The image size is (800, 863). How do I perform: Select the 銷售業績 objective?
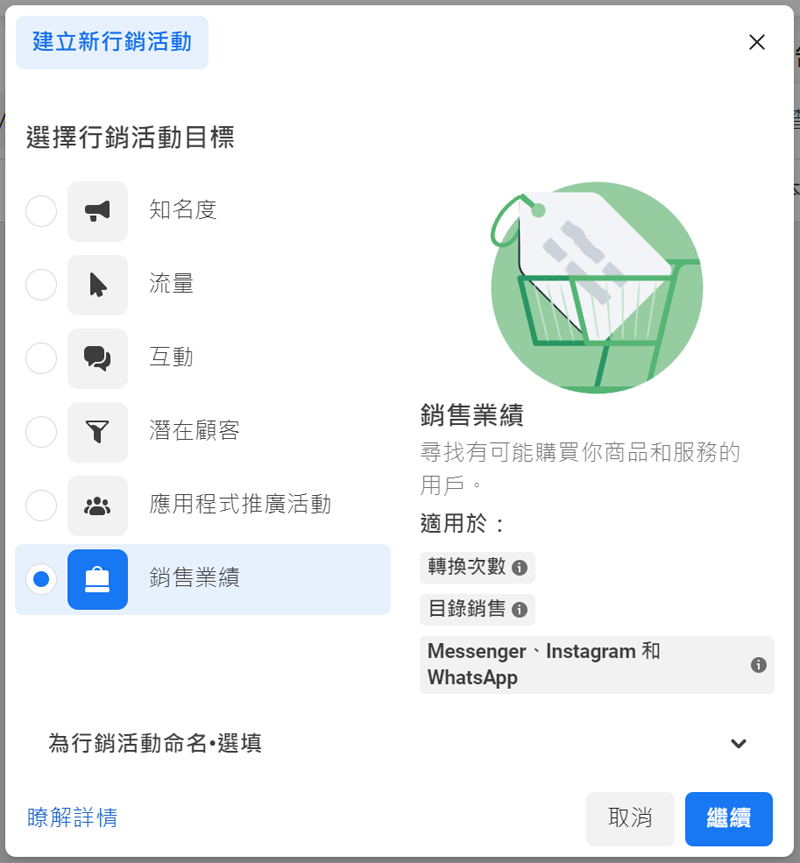pos(41,579)
